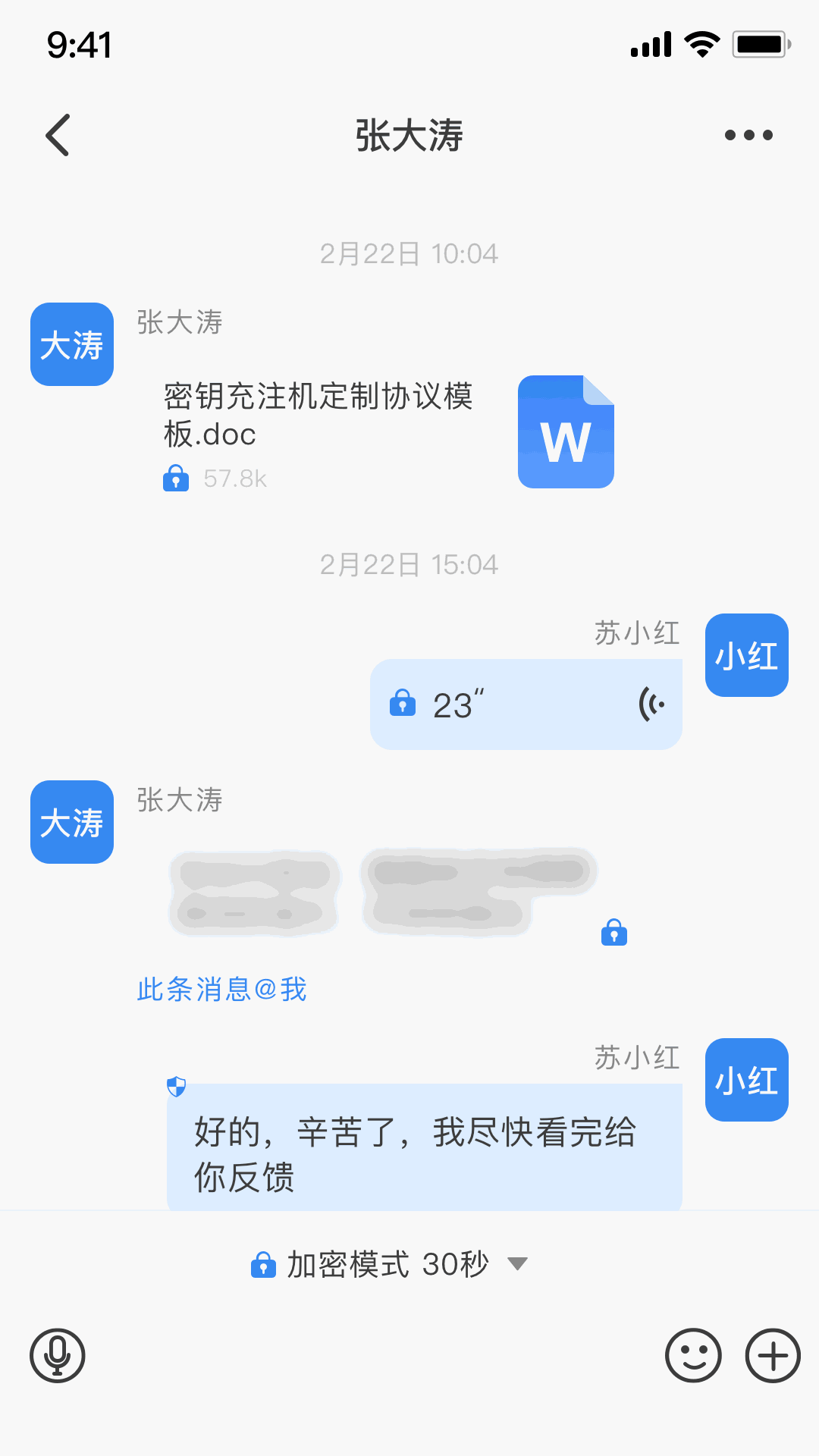Open the more options menu
Screen dimensions: 819x1456
coord(745,135)
